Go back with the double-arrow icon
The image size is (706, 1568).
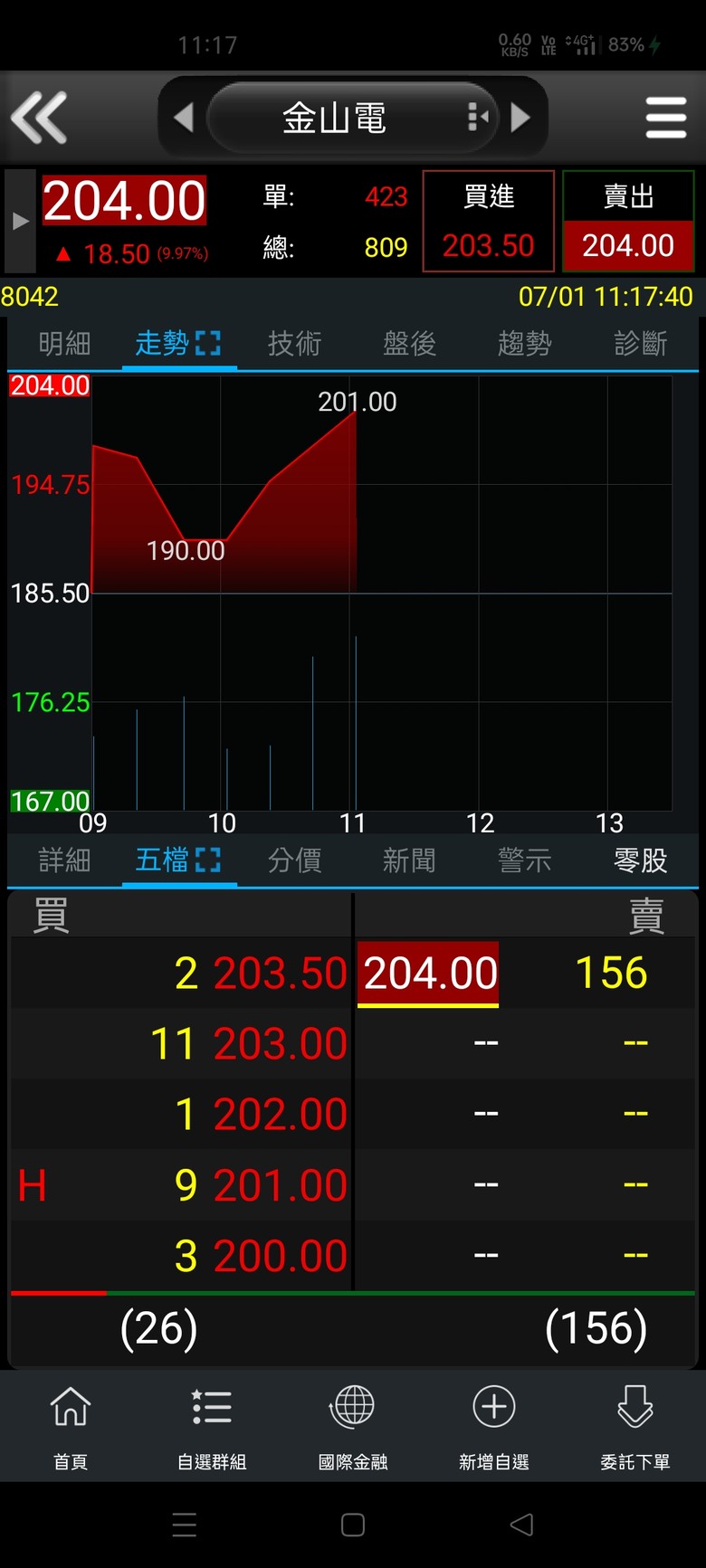[x=39, y=118]
